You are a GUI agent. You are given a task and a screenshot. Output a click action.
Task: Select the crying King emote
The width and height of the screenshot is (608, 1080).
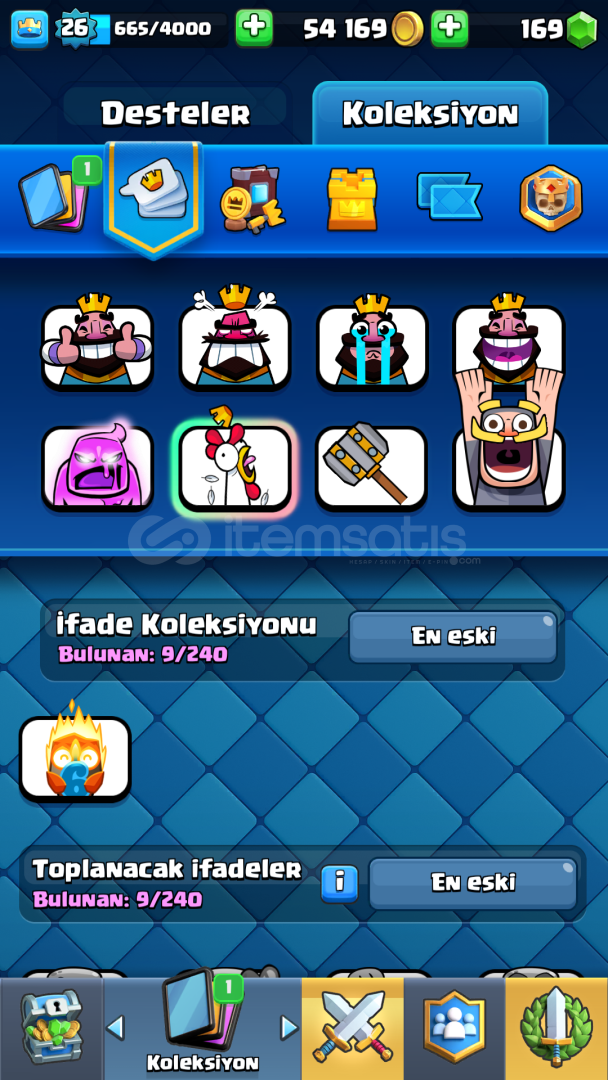pos(372,342)
